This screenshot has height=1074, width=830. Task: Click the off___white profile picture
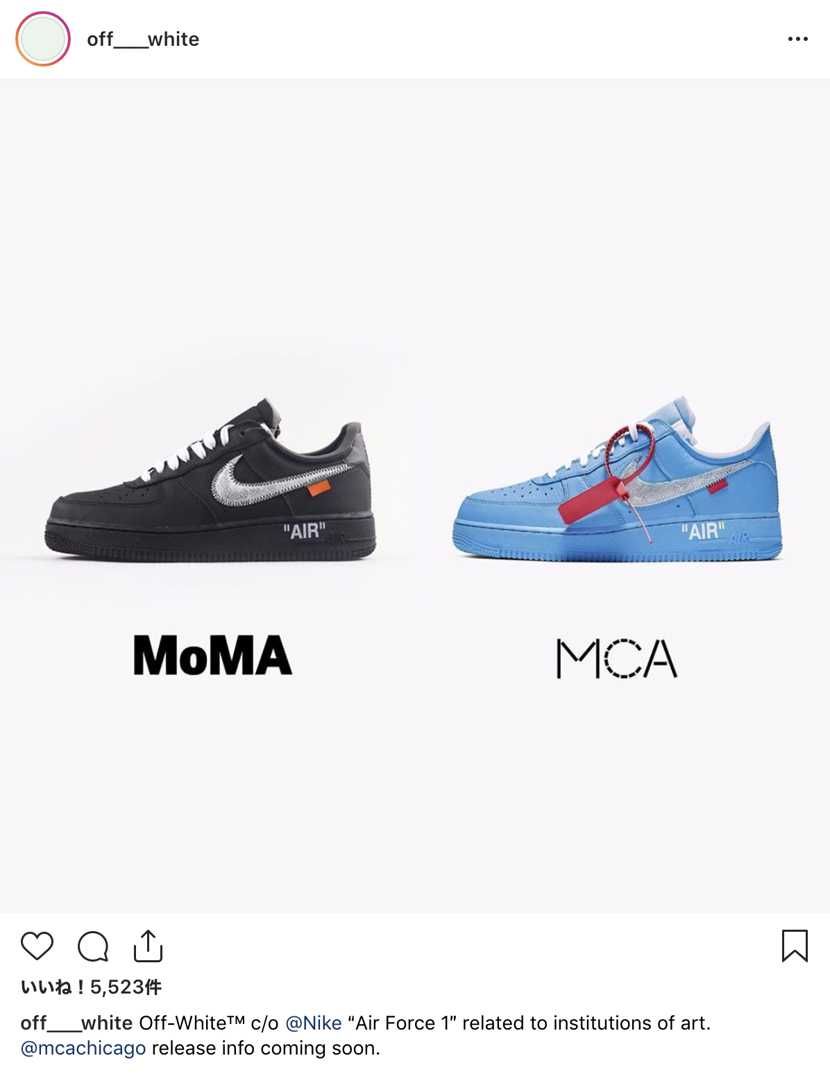(40, 38)
